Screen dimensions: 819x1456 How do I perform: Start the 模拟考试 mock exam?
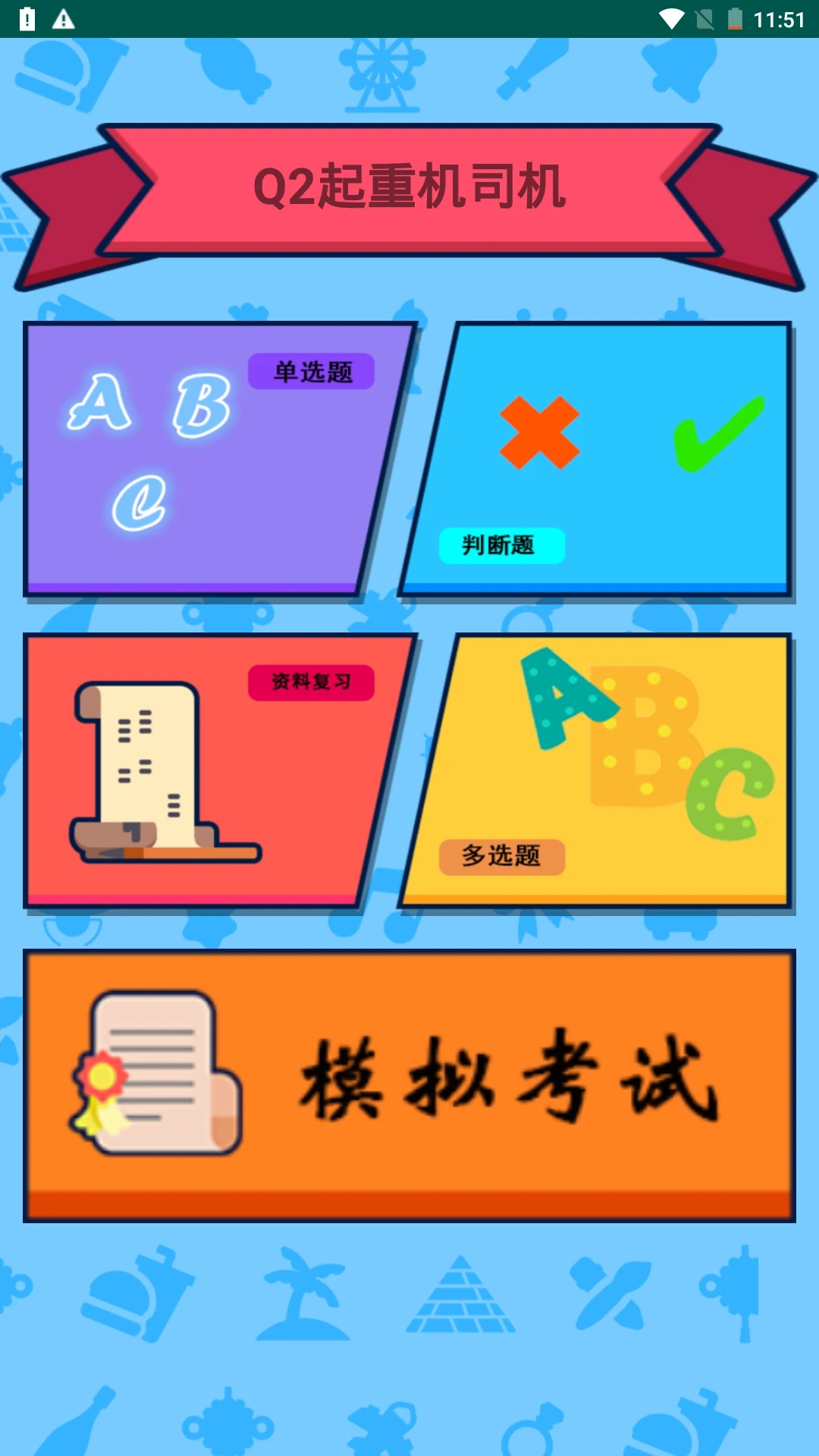tap(409, 1084)
